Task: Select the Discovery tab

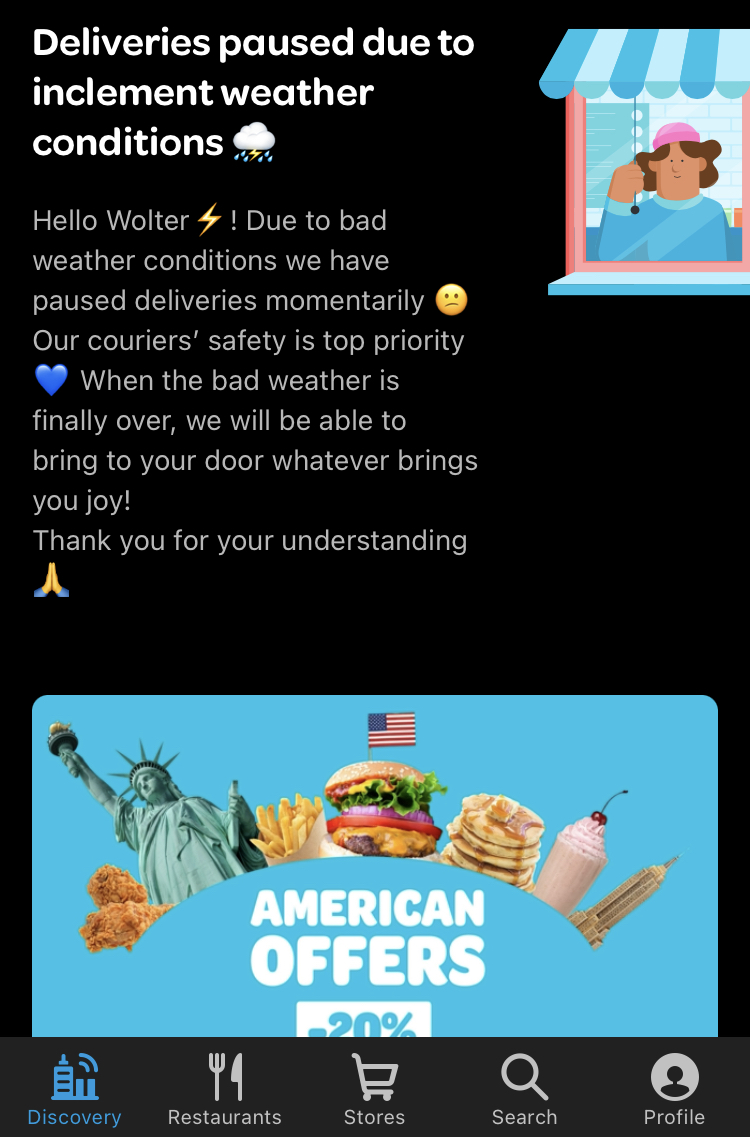Action: coord(75,1090)
